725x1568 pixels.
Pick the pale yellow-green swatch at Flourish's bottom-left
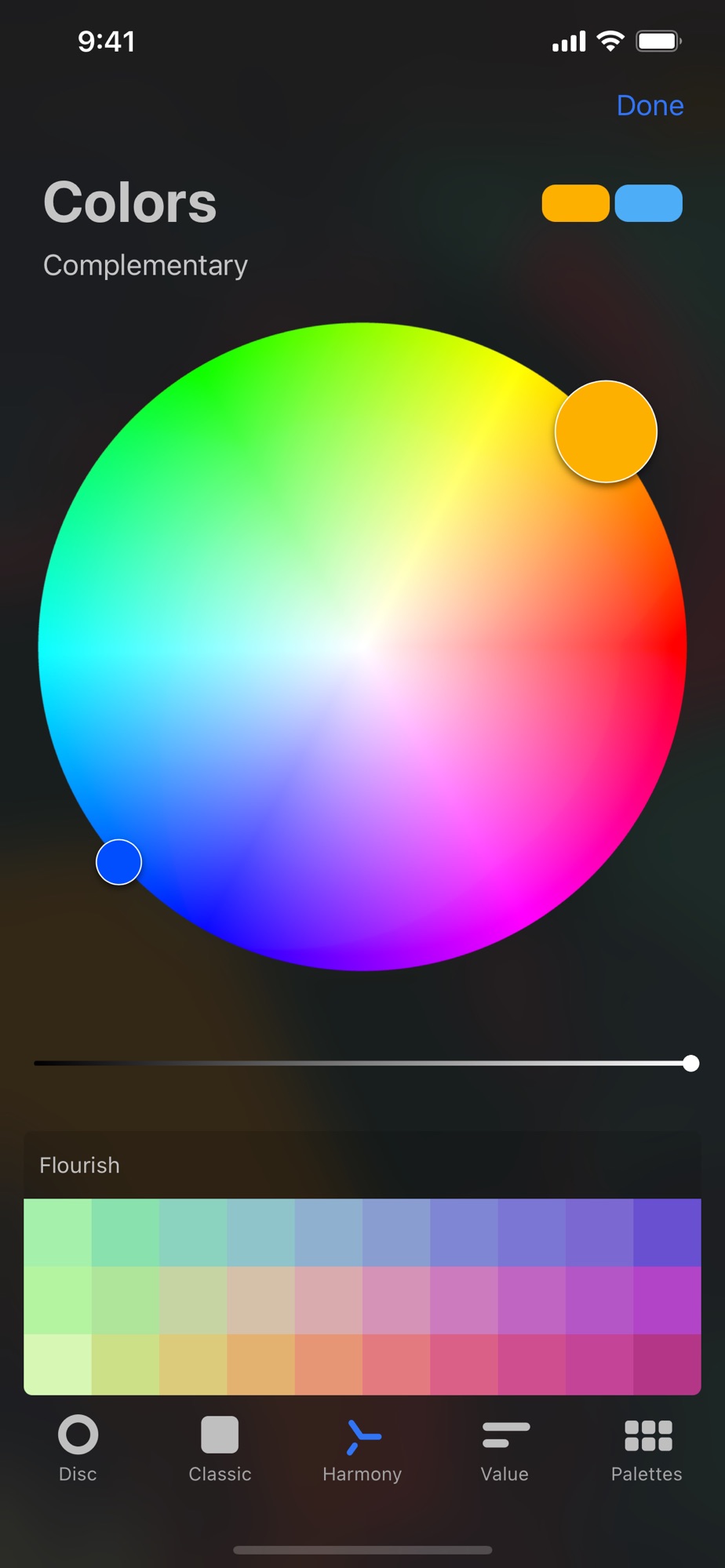click(57, 1364)
